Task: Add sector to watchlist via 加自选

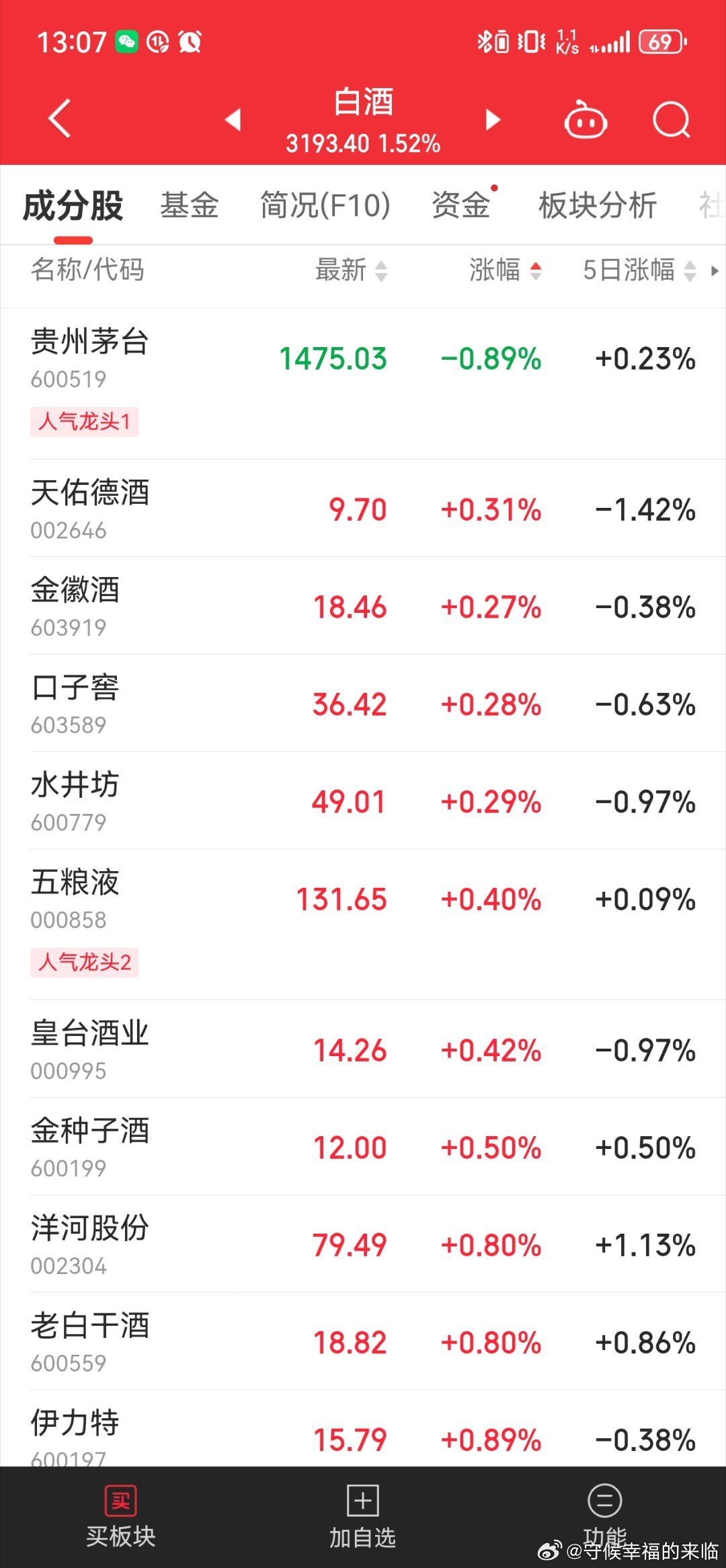Action: coord(363,1516)
